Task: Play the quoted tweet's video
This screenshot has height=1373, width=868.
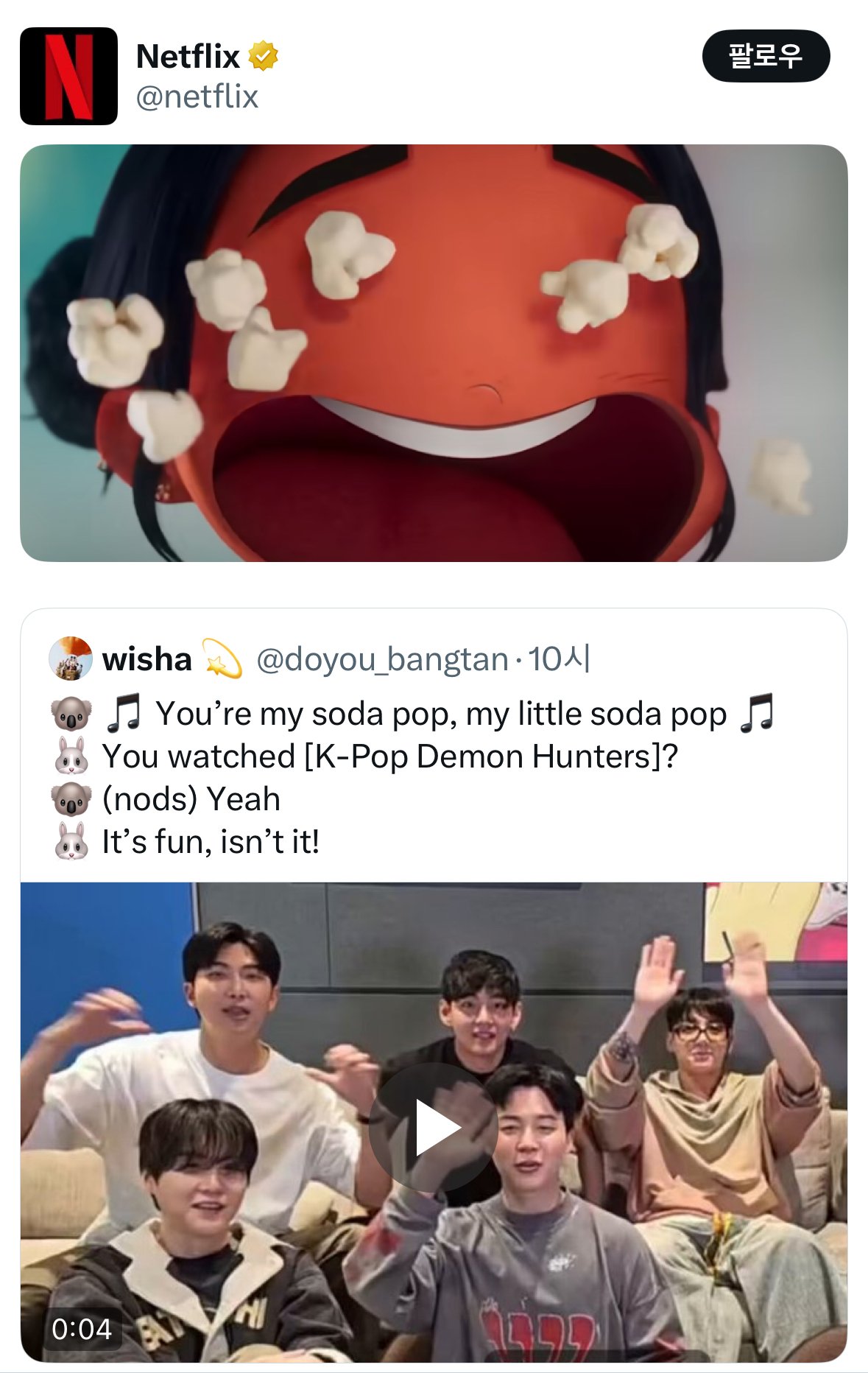Action: pyautogui.click(x=434, y=1127)
